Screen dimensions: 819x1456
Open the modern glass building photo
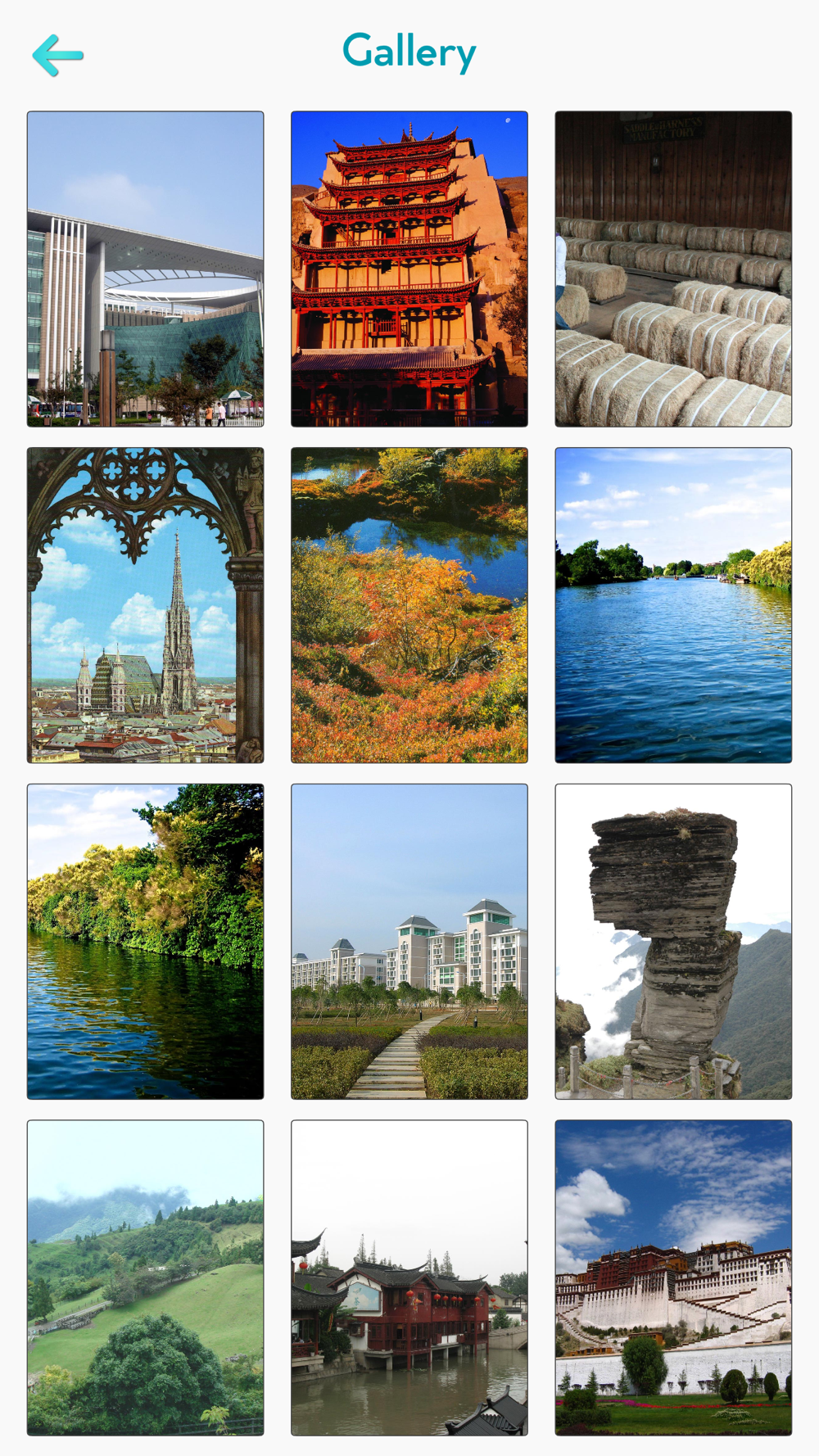(x=146, y=269)
